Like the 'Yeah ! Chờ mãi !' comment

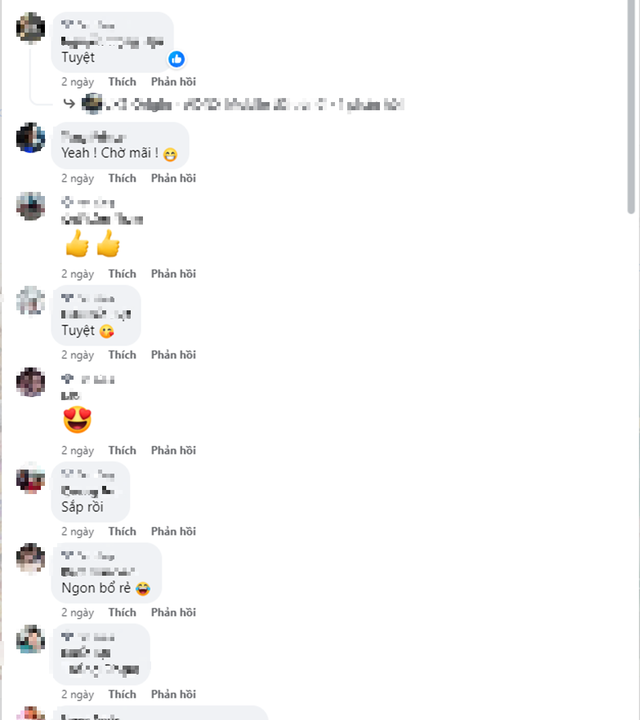tap(122, 178)
